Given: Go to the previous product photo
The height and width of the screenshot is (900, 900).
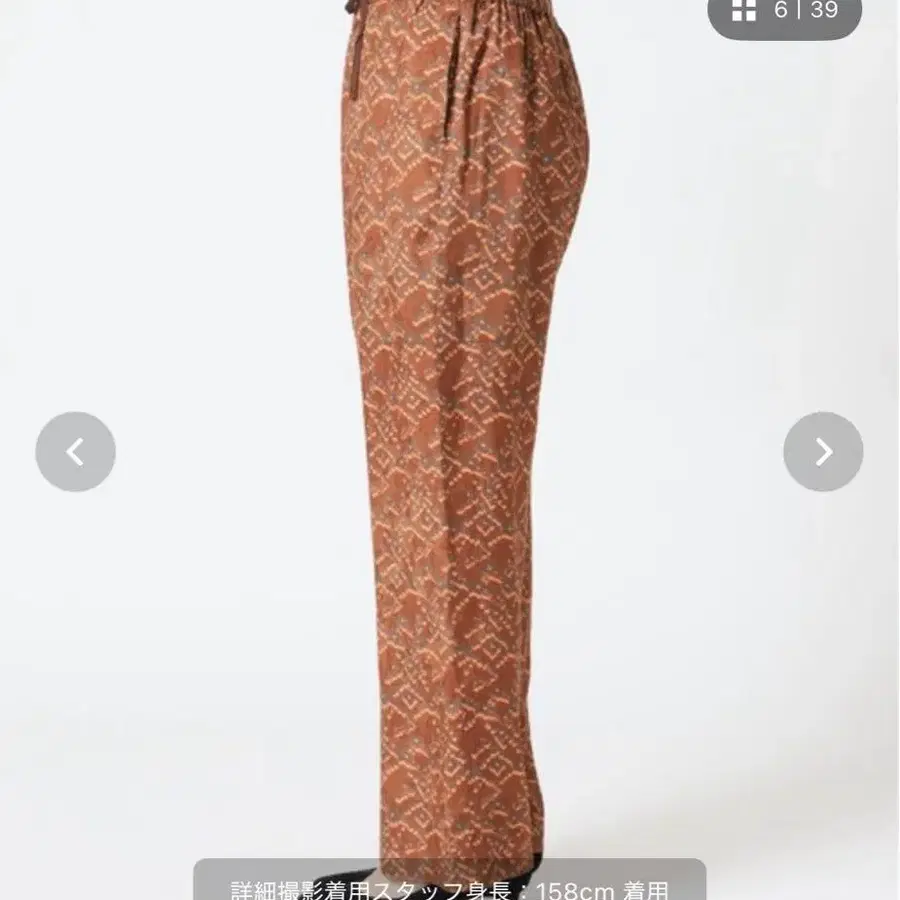Looking at the screenshot, I should click(76, 452).
